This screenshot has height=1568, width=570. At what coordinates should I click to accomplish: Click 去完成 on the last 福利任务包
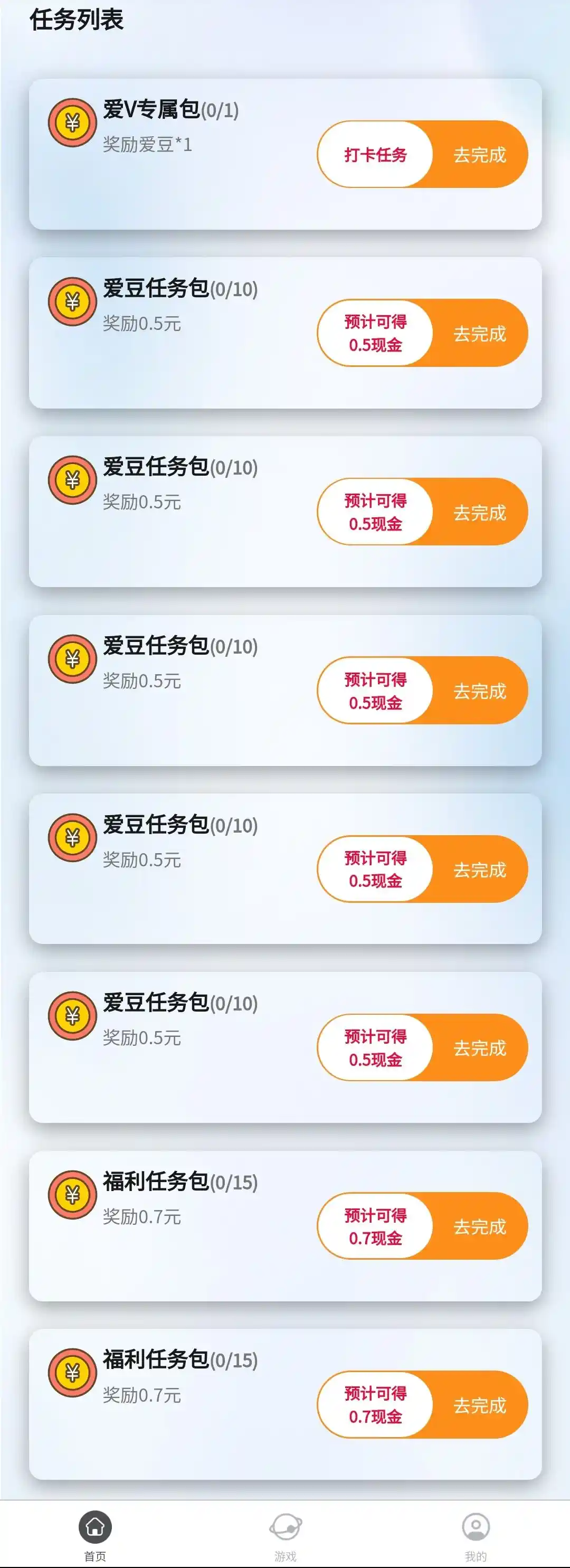tap(480, 1404)
